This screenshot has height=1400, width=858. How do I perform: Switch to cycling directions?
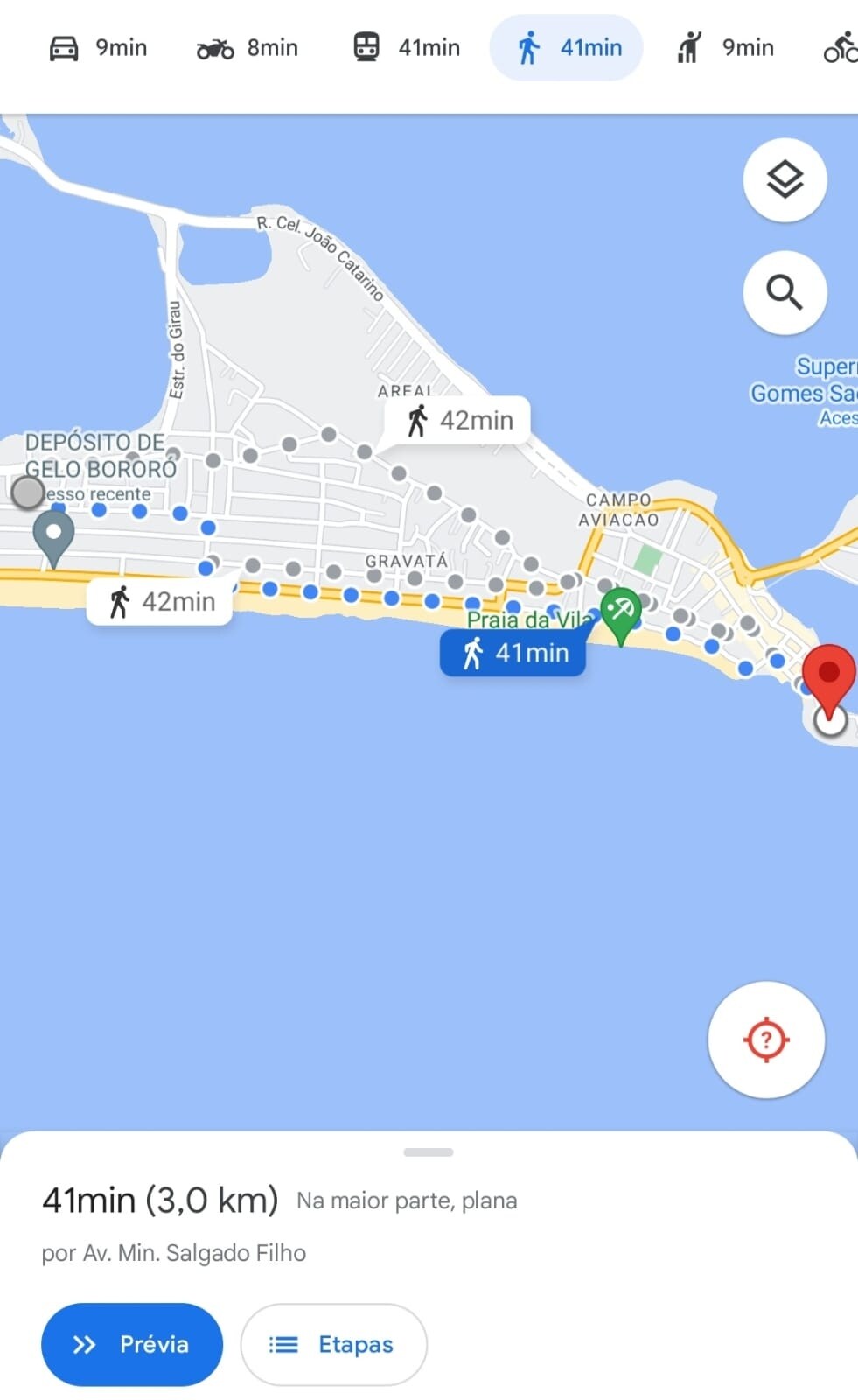(840, 47)
